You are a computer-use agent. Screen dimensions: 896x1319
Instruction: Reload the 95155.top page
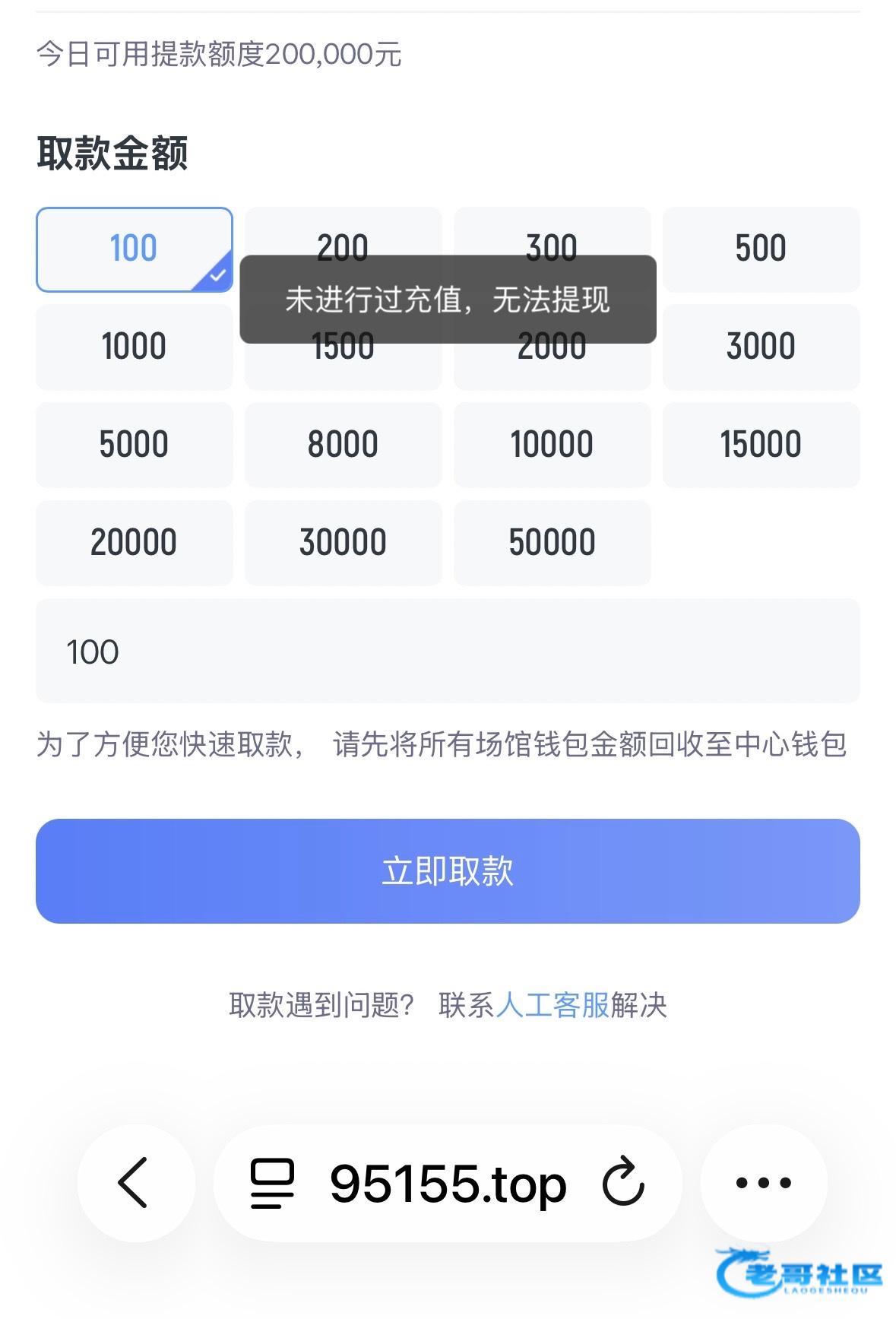coord(623,1183)
